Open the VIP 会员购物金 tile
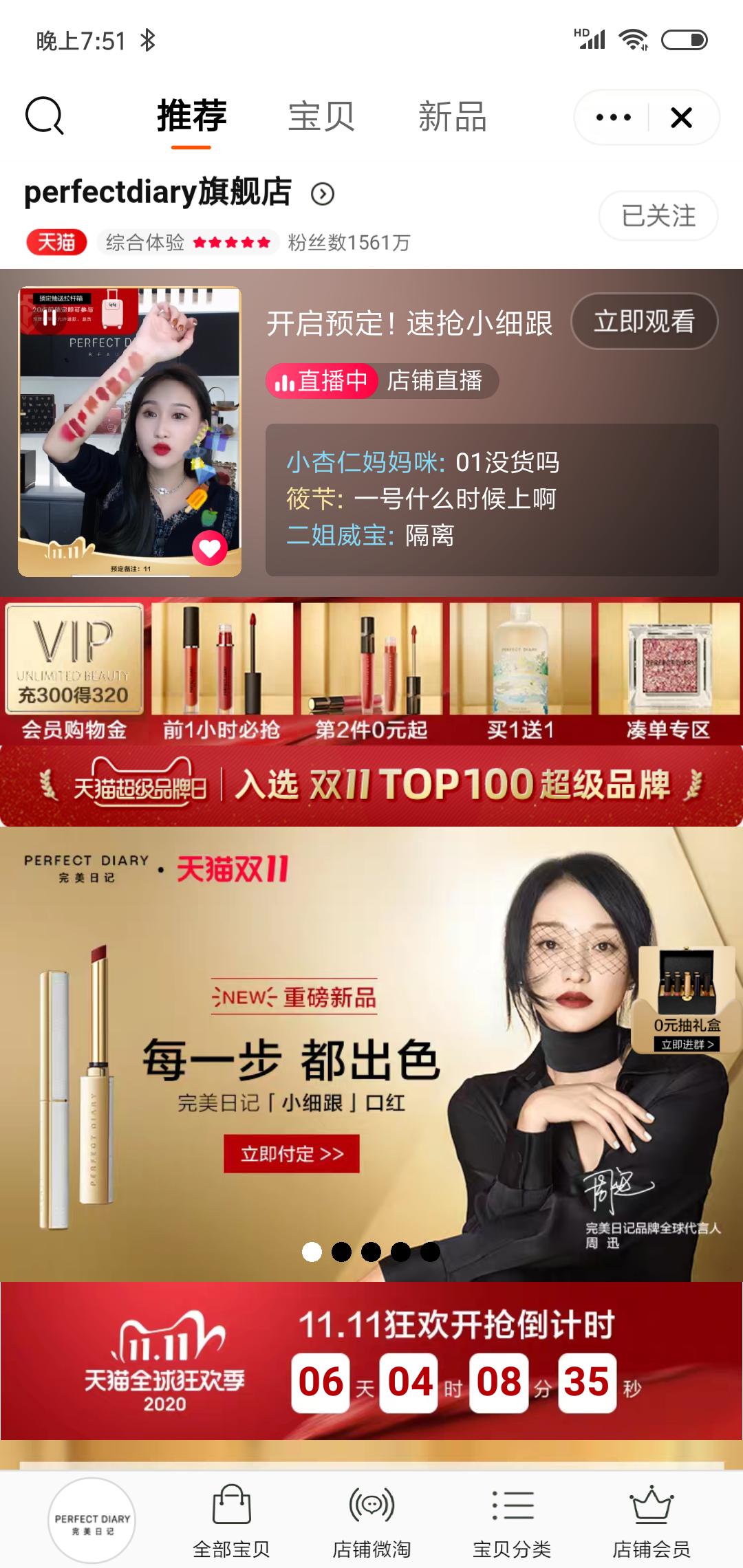743x1568 pixels. 74,673
